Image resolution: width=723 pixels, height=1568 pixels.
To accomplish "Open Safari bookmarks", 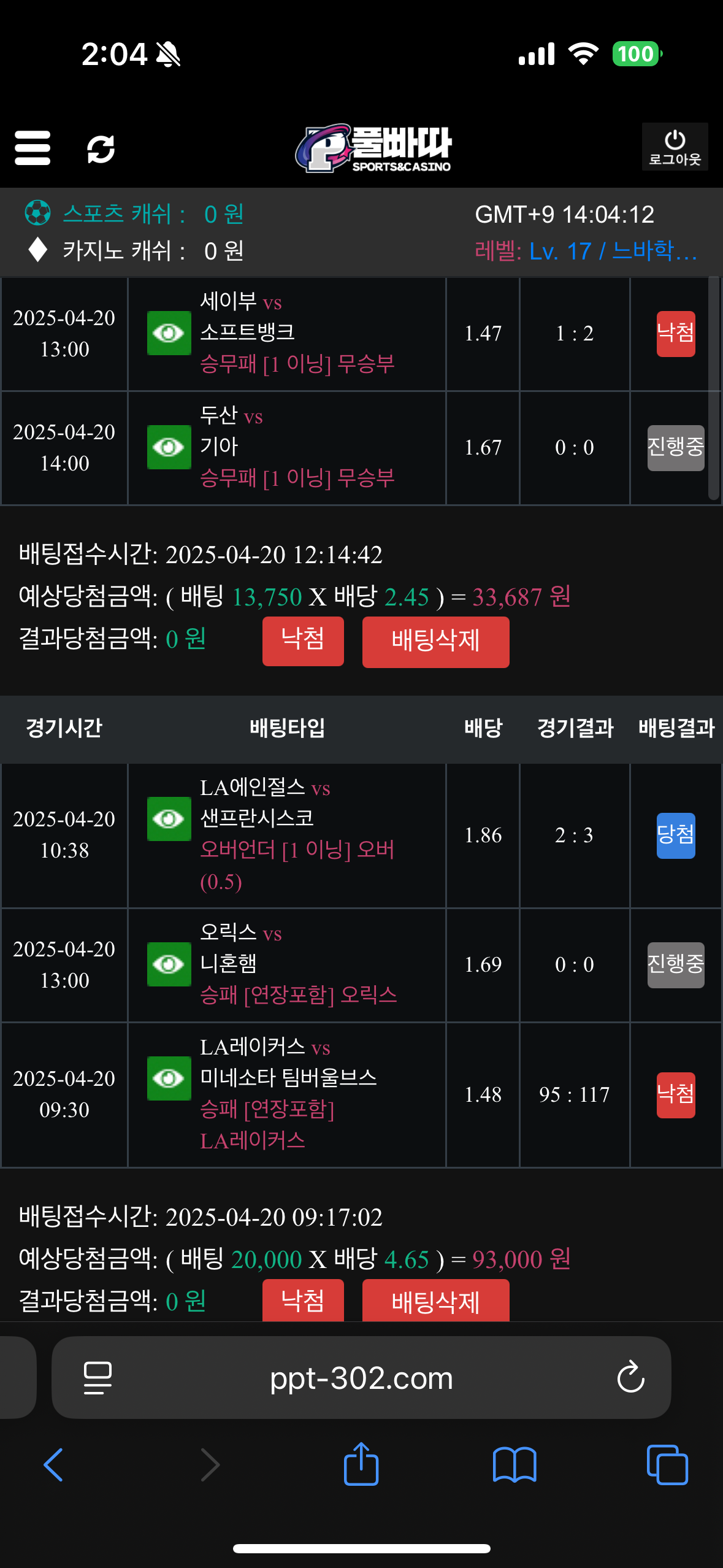I will tap(514, 1465).
